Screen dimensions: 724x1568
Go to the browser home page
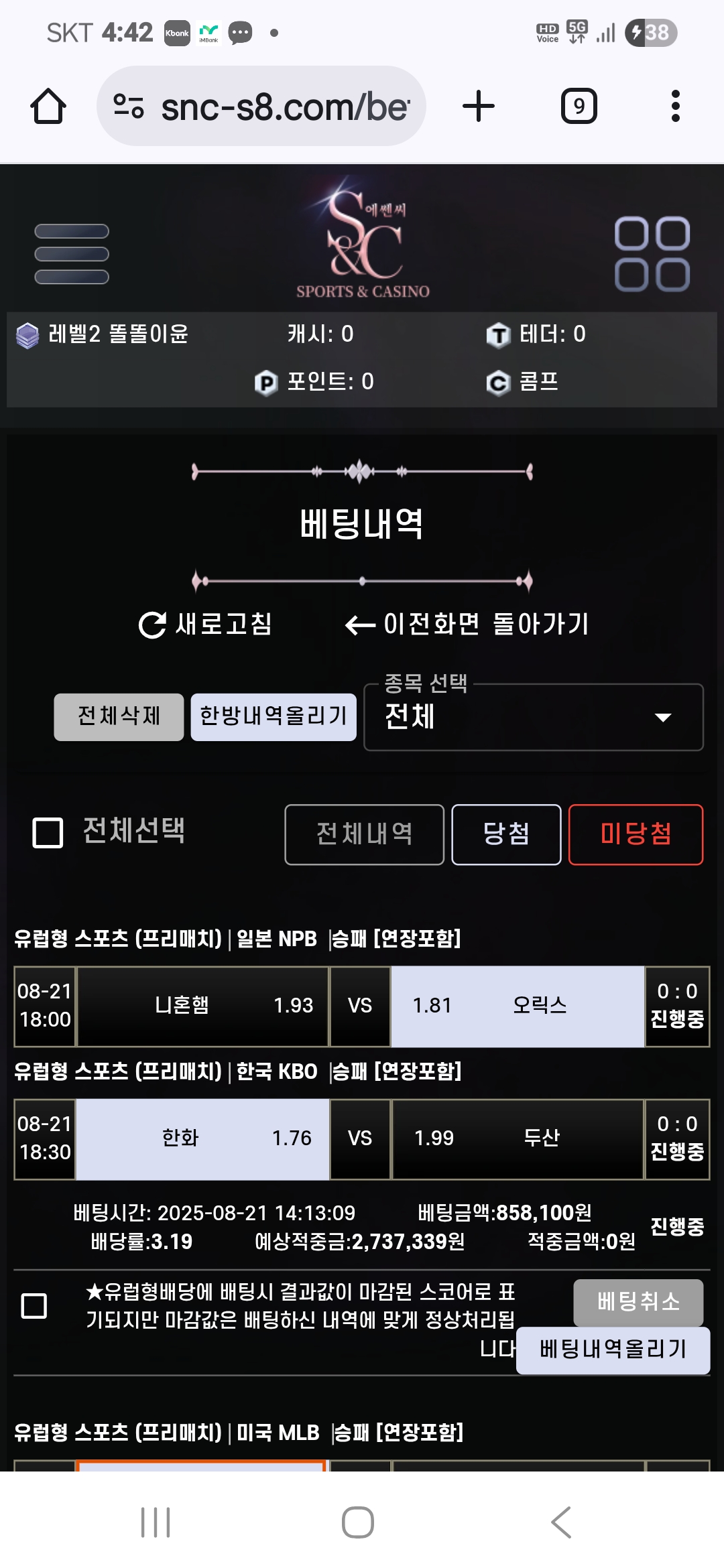[48, 106]
